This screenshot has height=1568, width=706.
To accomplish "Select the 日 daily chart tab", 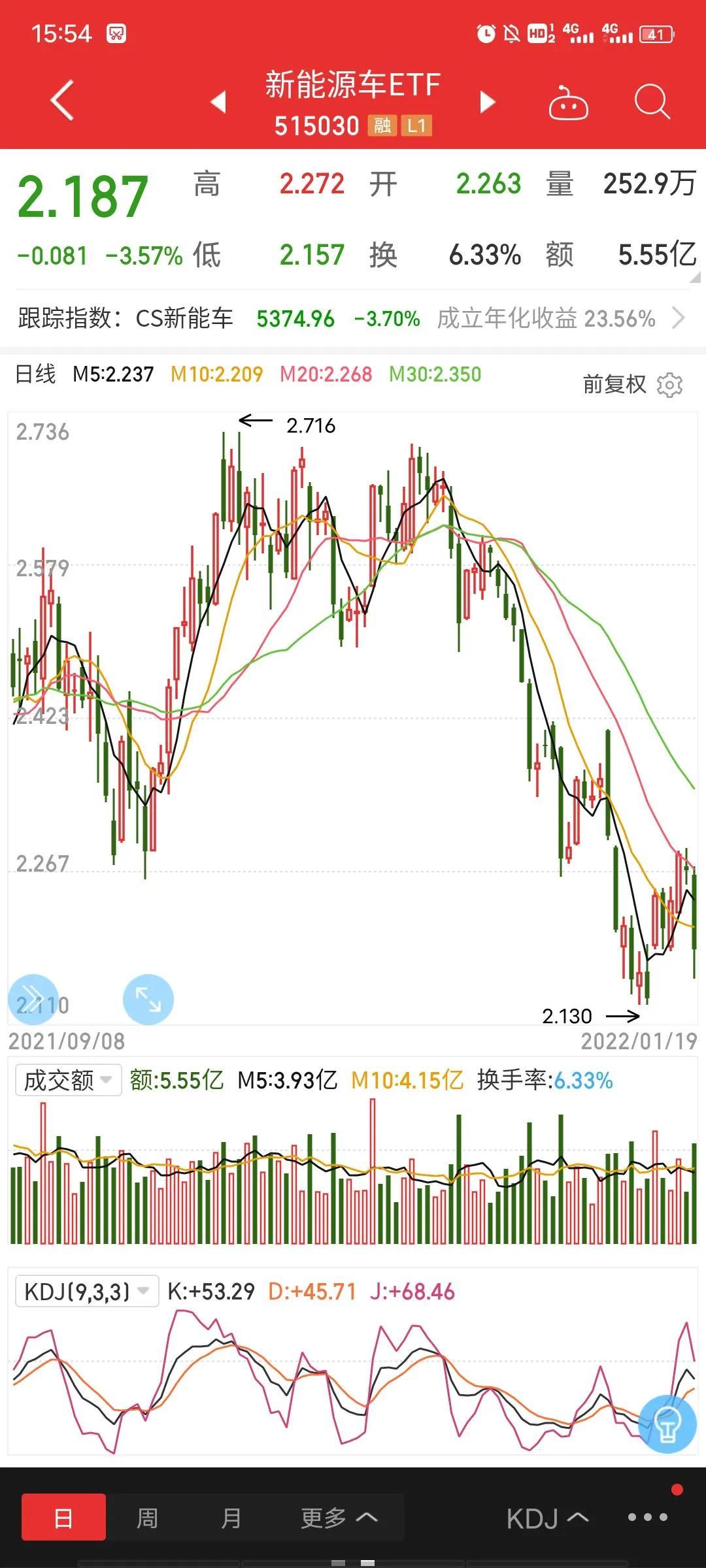I will coord(63,1517).
